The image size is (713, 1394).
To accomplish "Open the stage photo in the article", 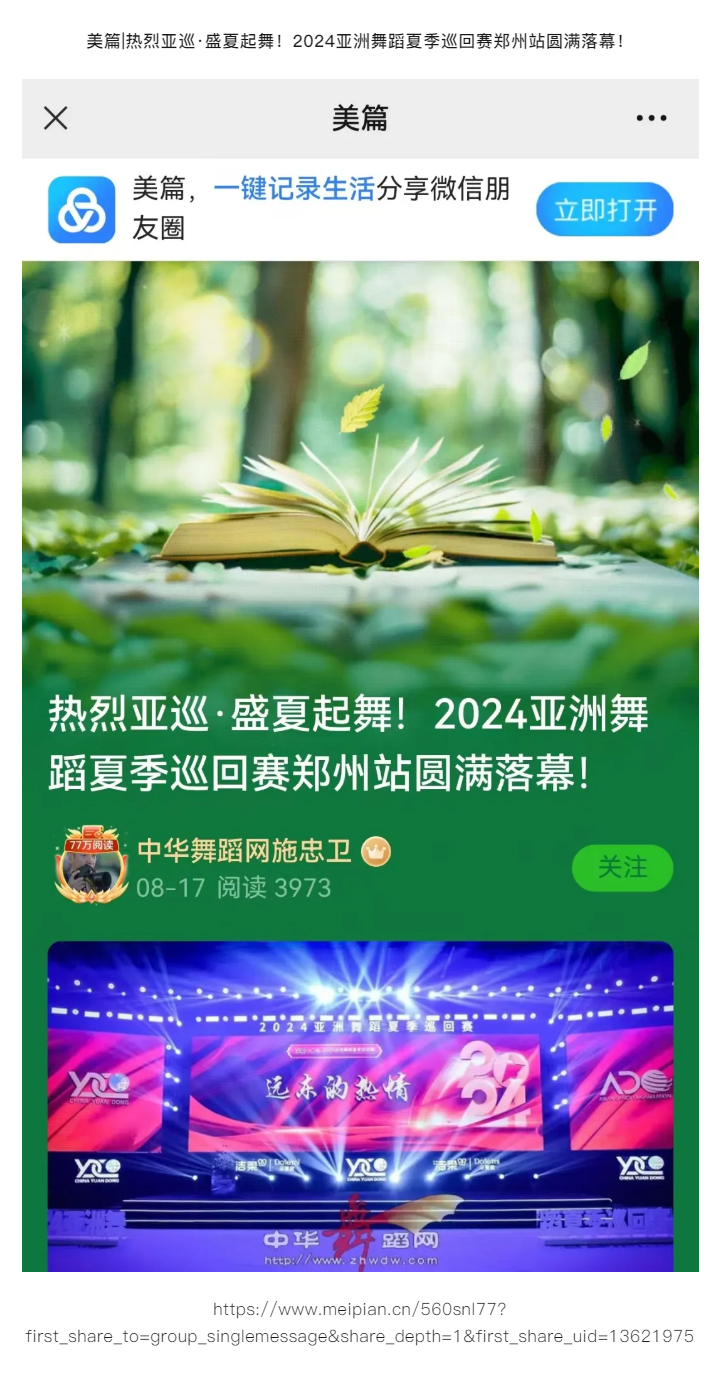I will (x=360, y=1105).
